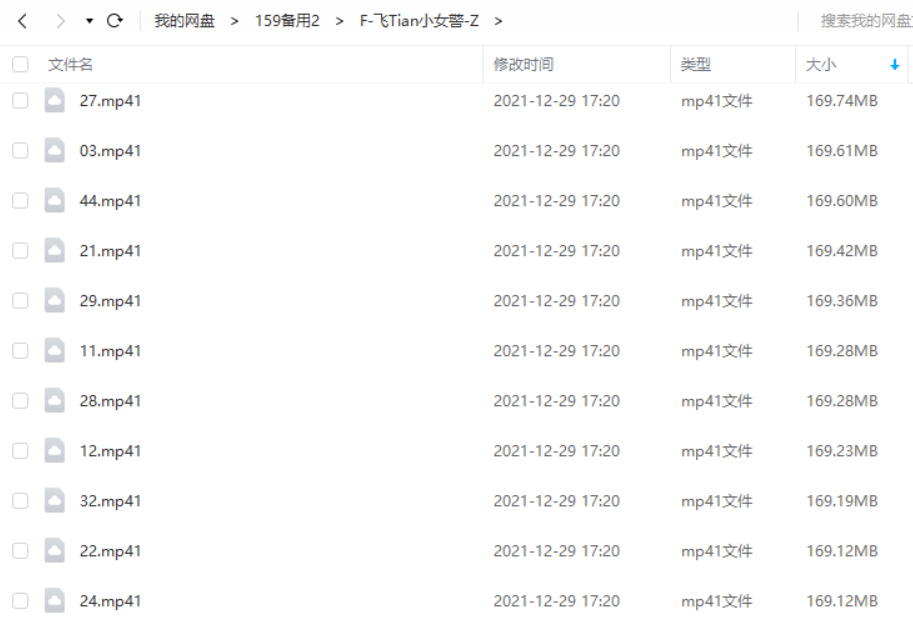Open the 我的网盘 breadcrumb
913x623 pixels.
[184, 21]
